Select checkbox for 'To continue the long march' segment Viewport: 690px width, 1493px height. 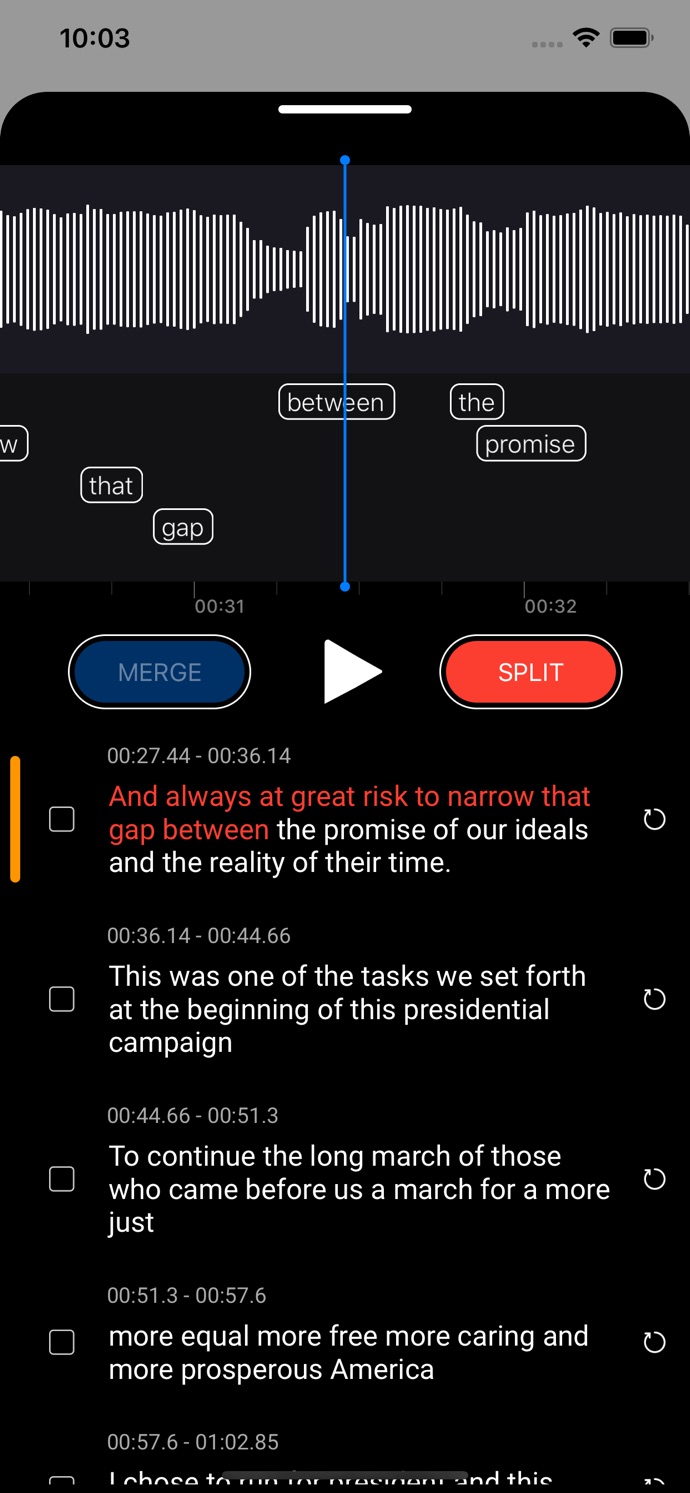(62, 1179)
